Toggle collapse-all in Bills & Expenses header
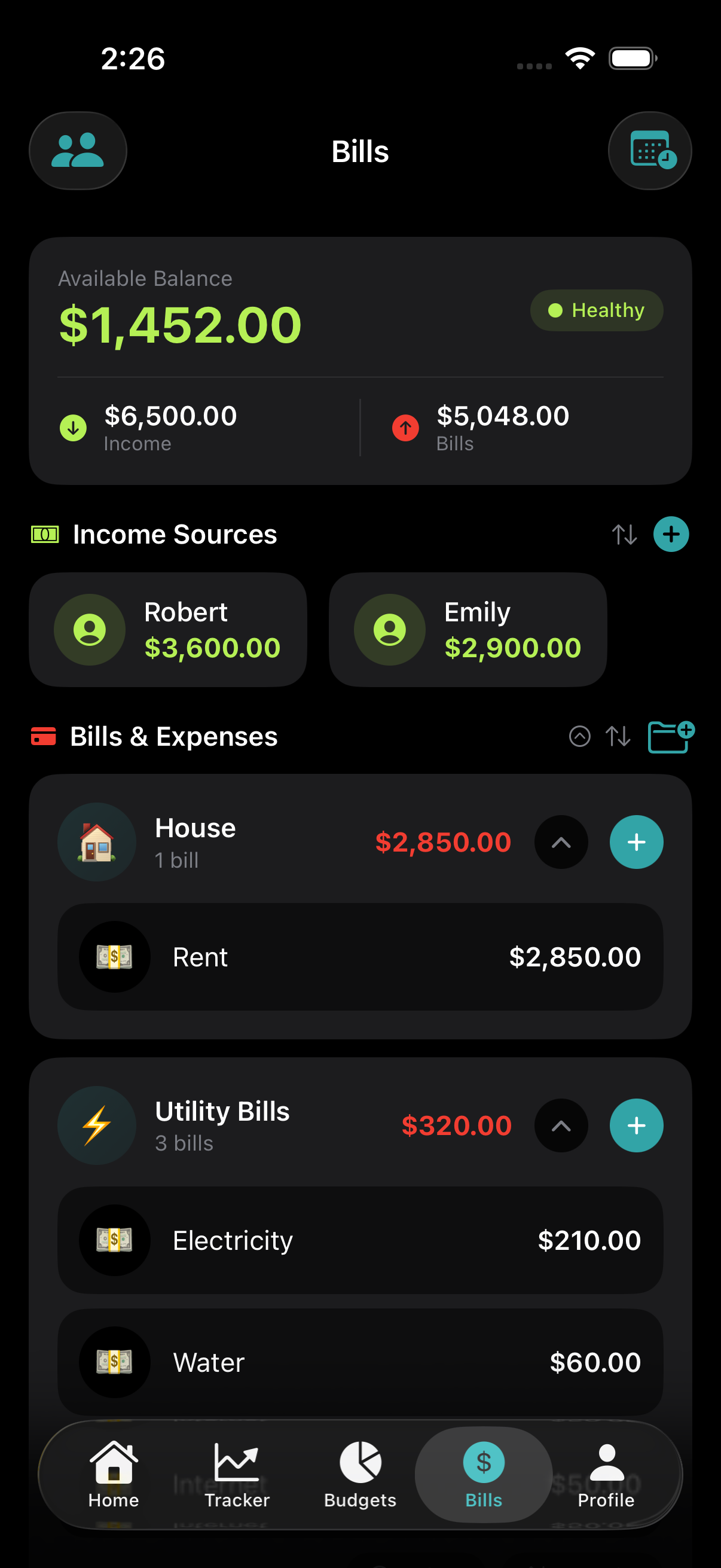721x1568 pixels. click(x=579, y=737)
